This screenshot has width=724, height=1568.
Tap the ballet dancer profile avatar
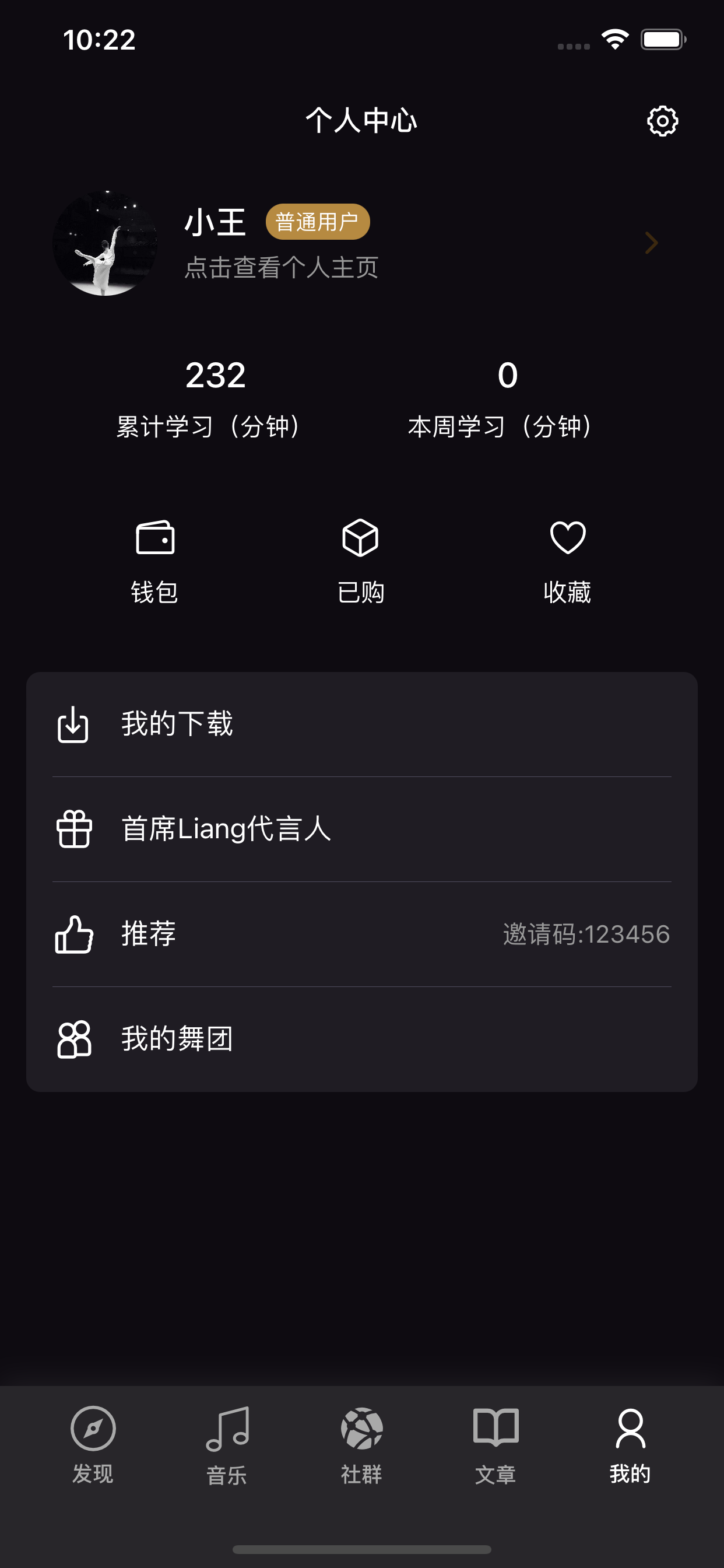click(106, 243)
